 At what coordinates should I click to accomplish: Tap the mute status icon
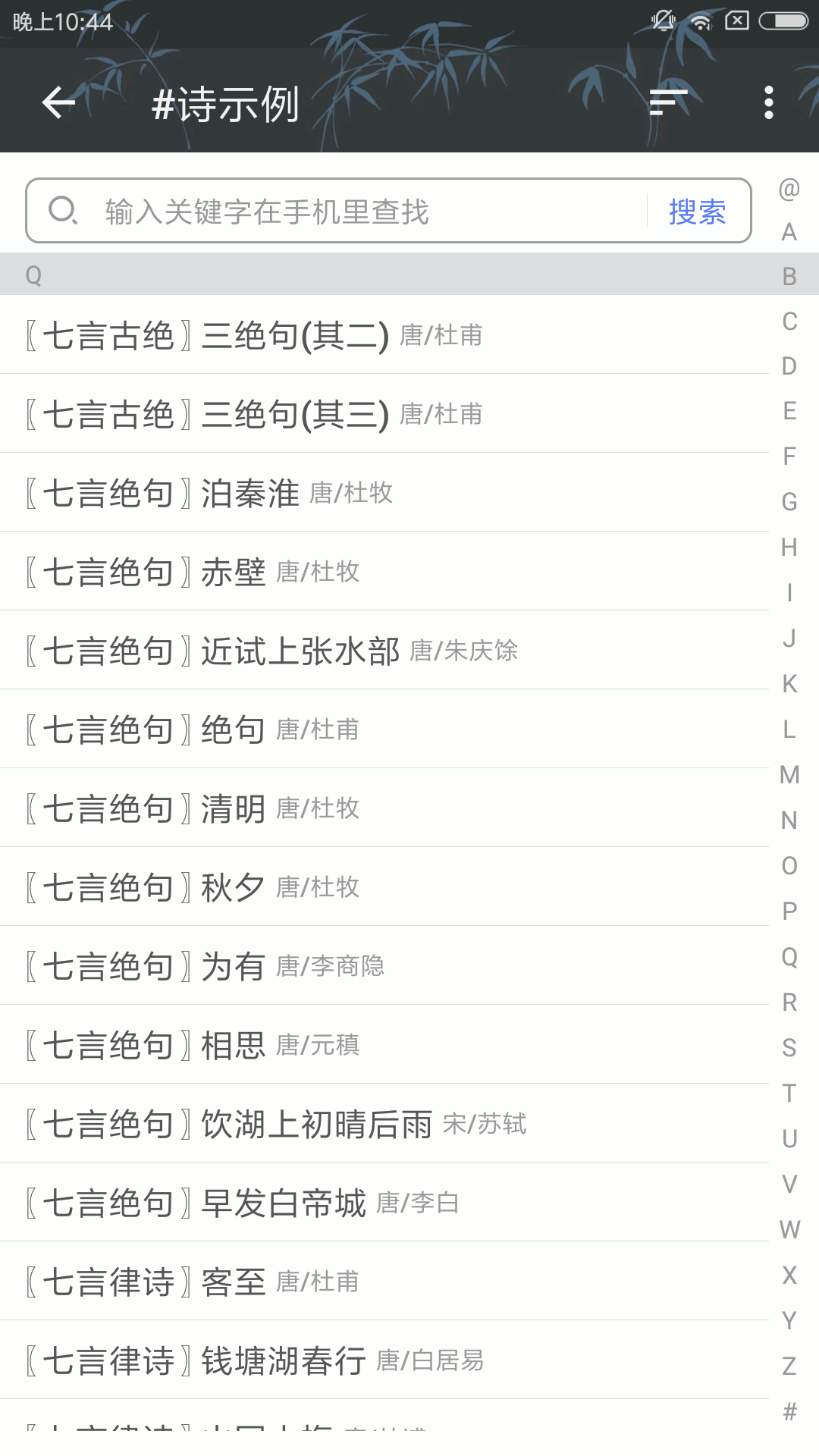(x=661, y=21)
